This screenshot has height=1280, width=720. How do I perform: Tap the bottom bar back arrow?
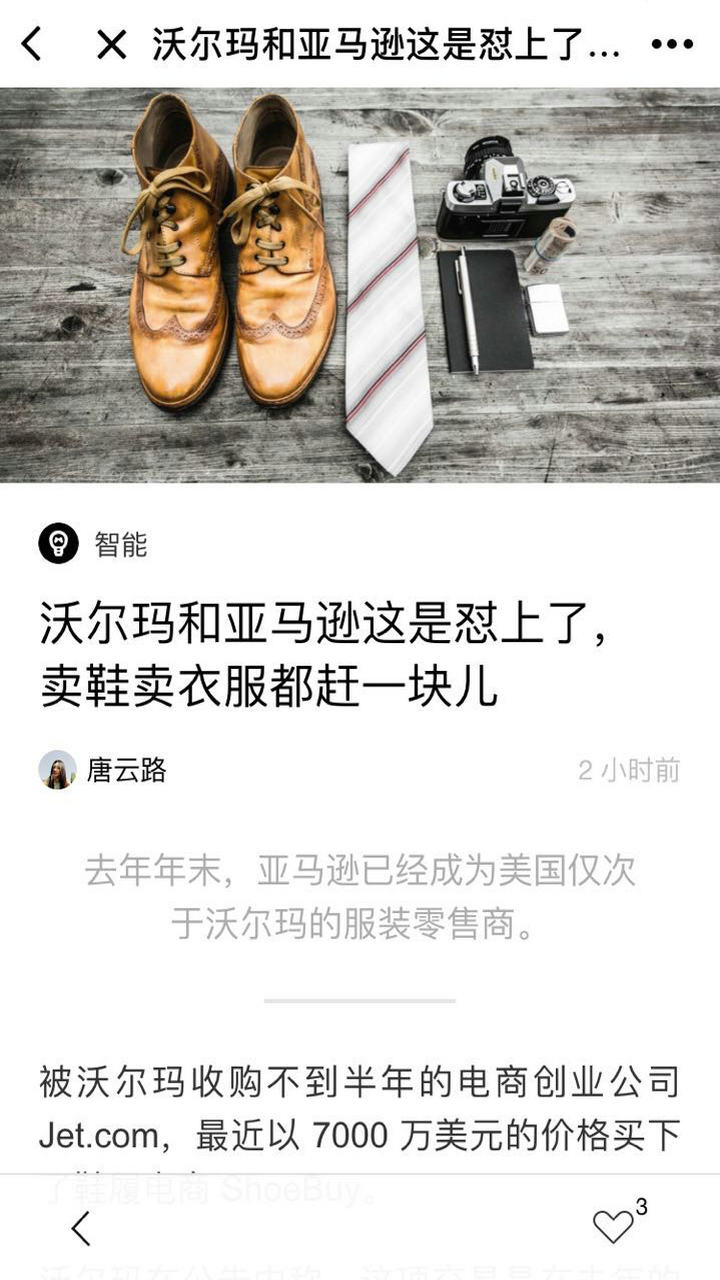81,1228
